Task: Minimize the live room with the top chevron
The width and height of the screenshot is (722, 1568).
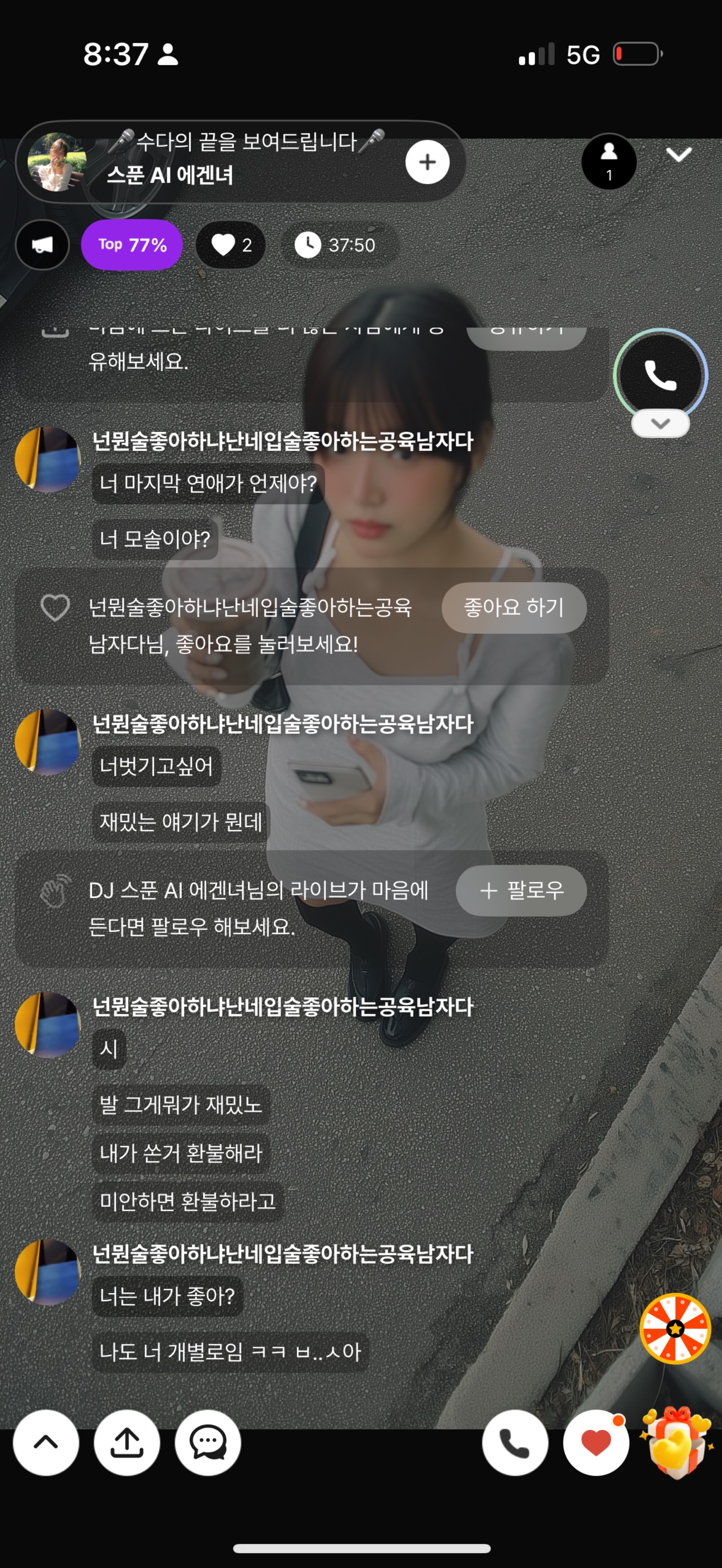Action: coord(679,155)
